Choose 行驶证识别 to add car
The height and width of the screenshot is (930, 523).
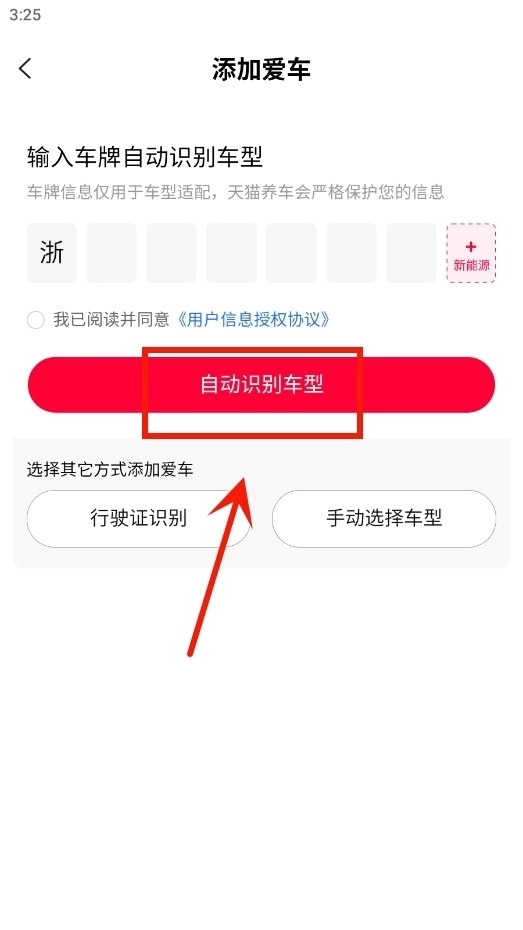pyautogui.click(x=139, y=518)
